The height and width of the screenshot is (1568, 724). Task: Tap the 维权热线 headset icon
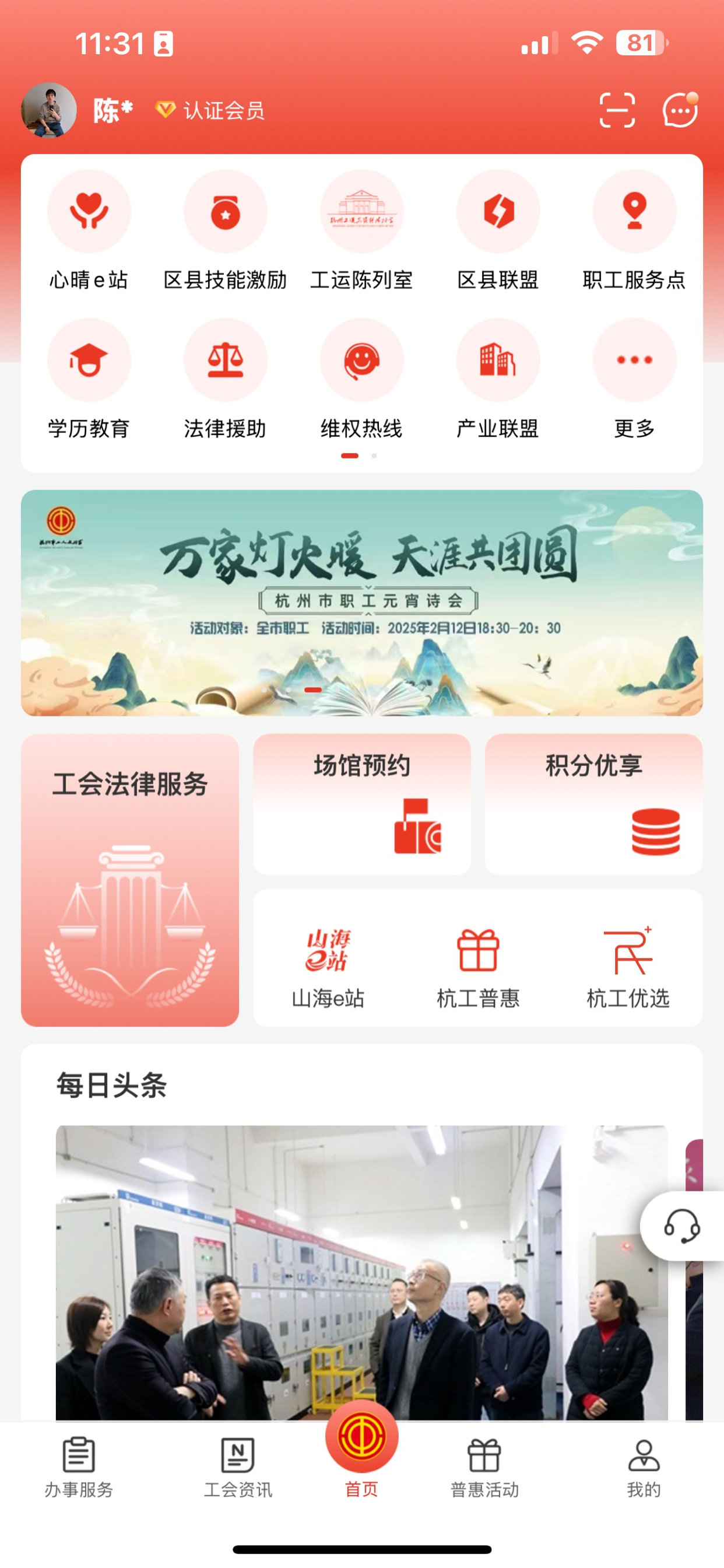point(361,360)
